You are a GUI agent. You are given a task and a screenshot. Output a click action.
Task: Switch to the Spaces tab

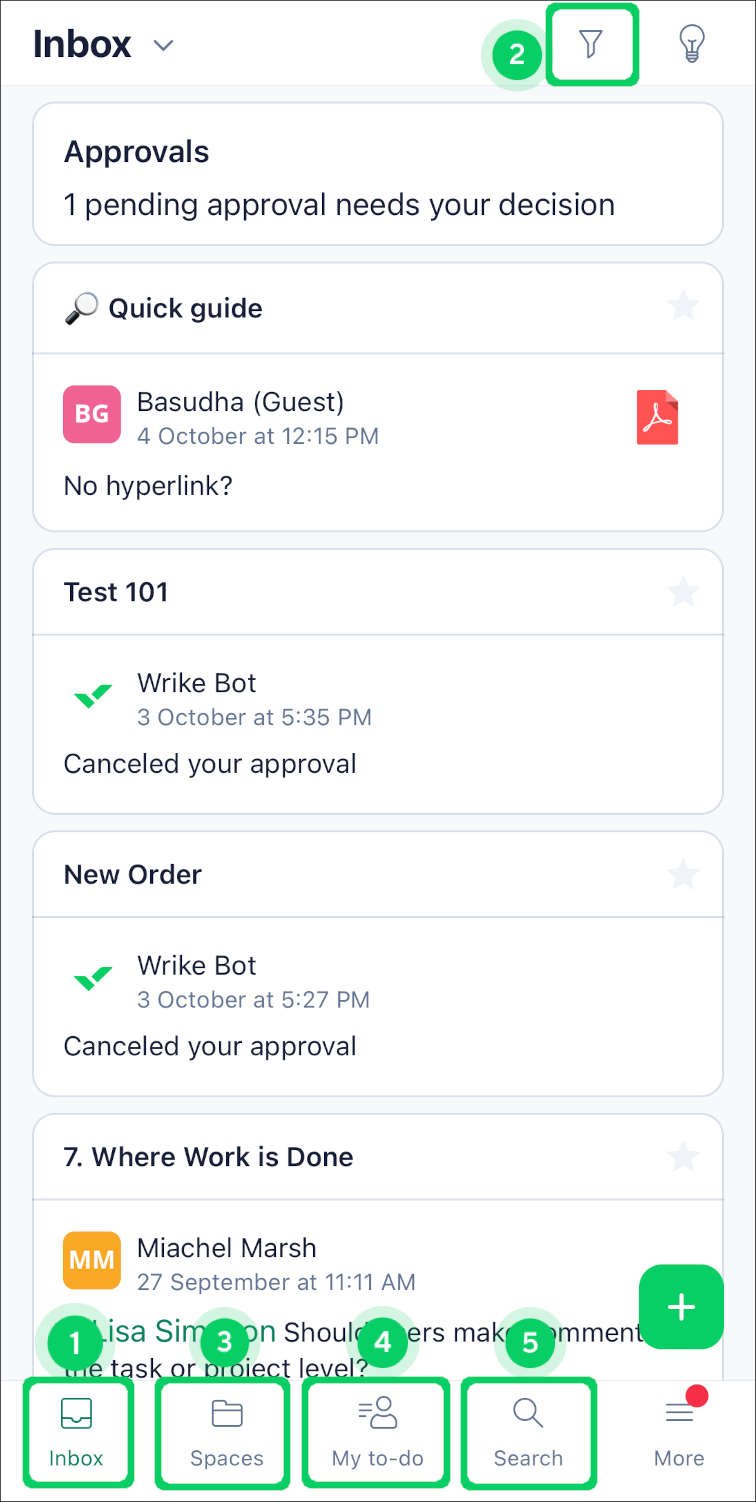226,1433
